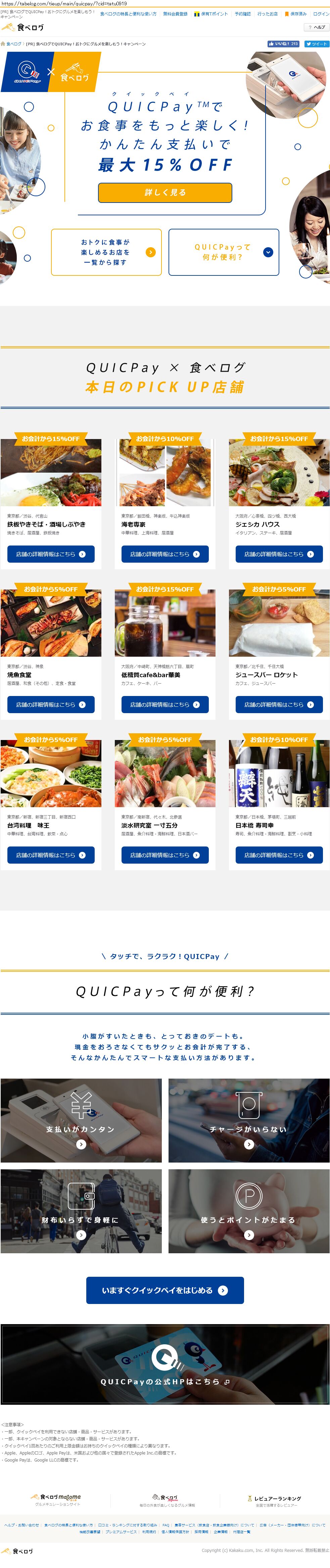Open the ヘルプ button

click(x=317, y=28)
